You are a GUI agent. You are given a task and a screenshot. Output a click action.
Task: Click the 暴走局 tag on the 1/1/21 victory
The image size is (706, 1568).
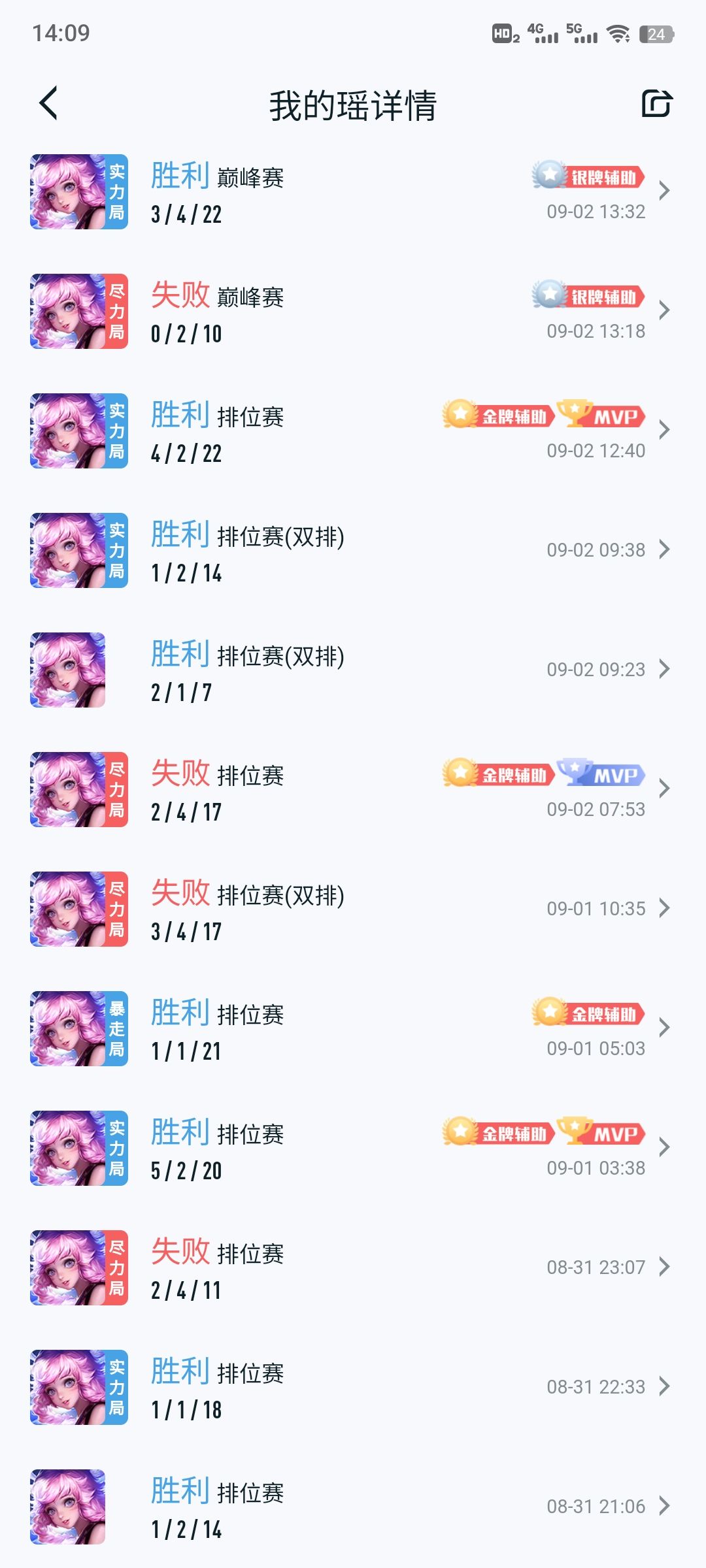point(118,1029)
